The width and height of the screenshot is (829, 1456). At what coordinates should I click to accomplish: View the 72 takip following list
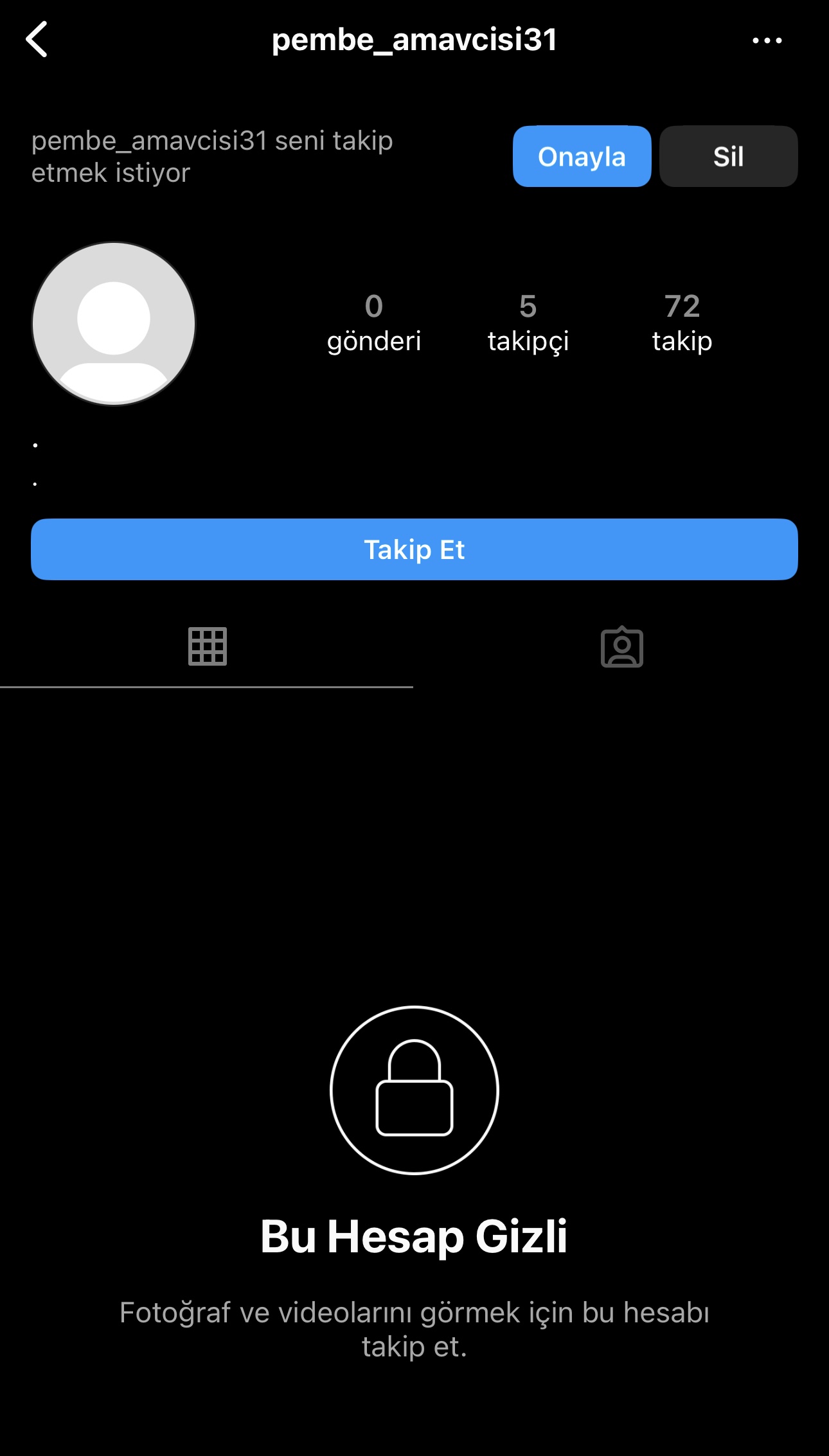pyautogui.click(x=682, y=324)
